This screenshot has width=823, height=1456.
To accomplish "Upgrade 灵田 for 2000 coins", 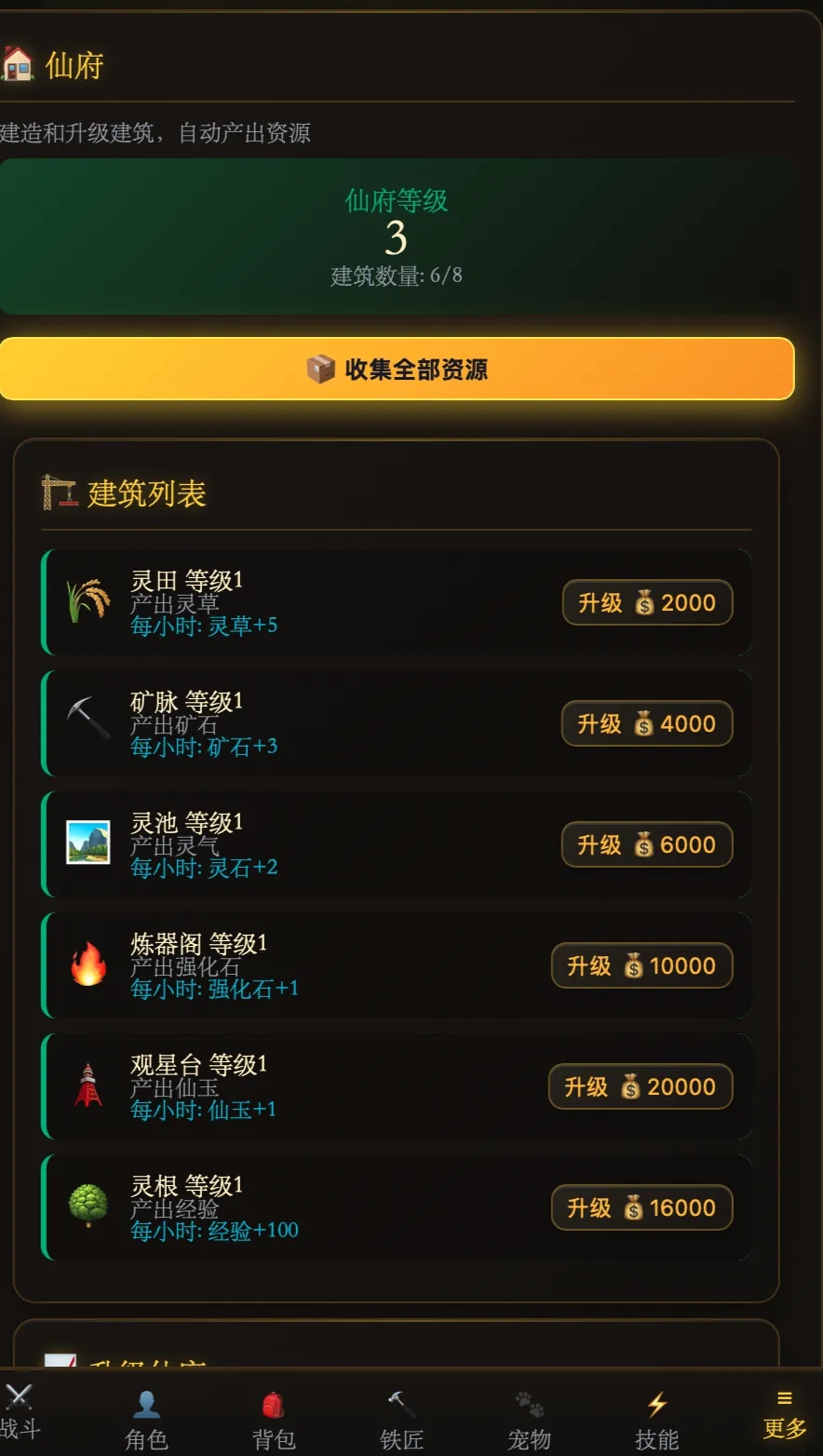I will pyautogui.click(x=647, y=602).
